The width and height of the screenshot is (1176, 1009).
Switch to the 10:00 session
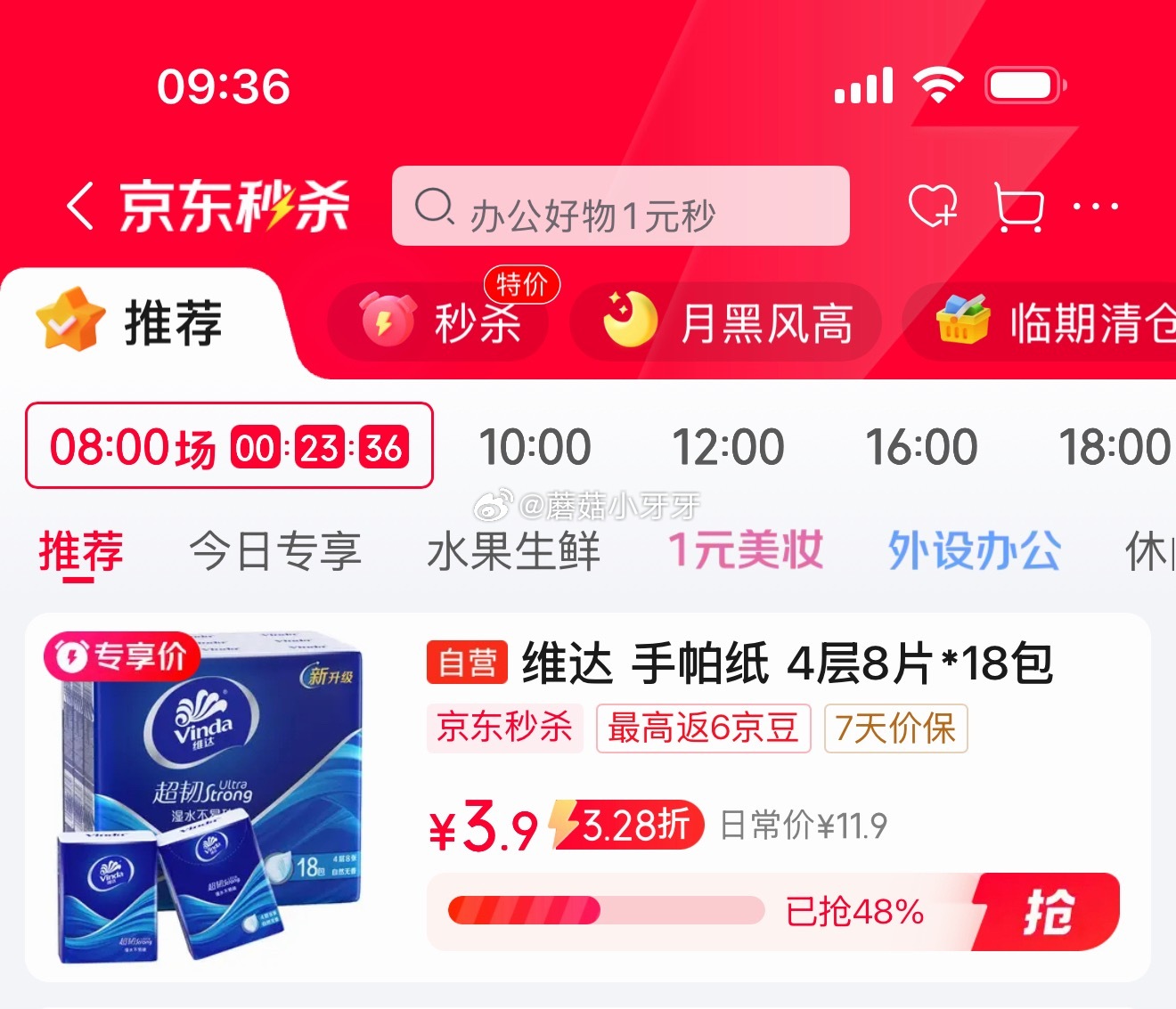535,446
